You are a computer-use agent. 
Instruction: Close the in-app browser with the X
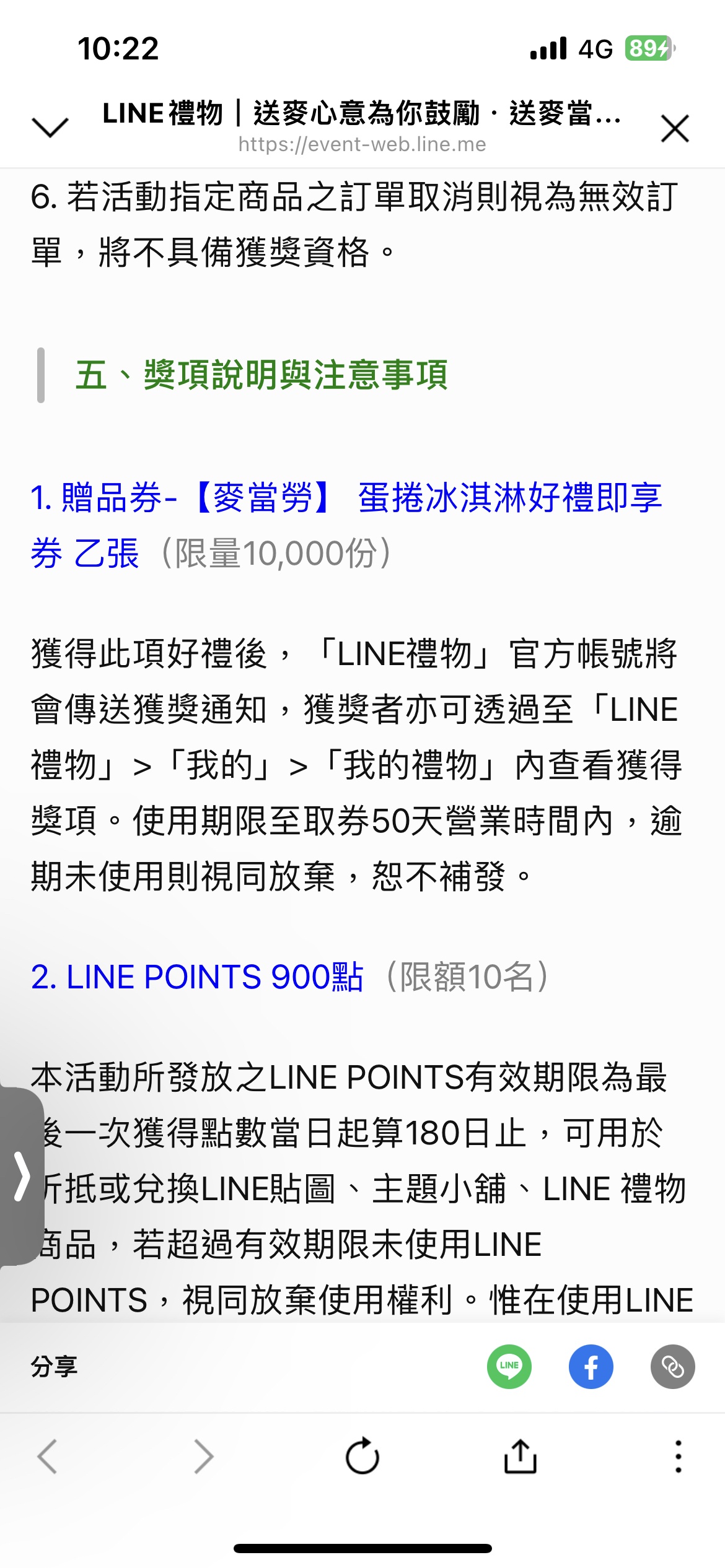tap(675, 129)
